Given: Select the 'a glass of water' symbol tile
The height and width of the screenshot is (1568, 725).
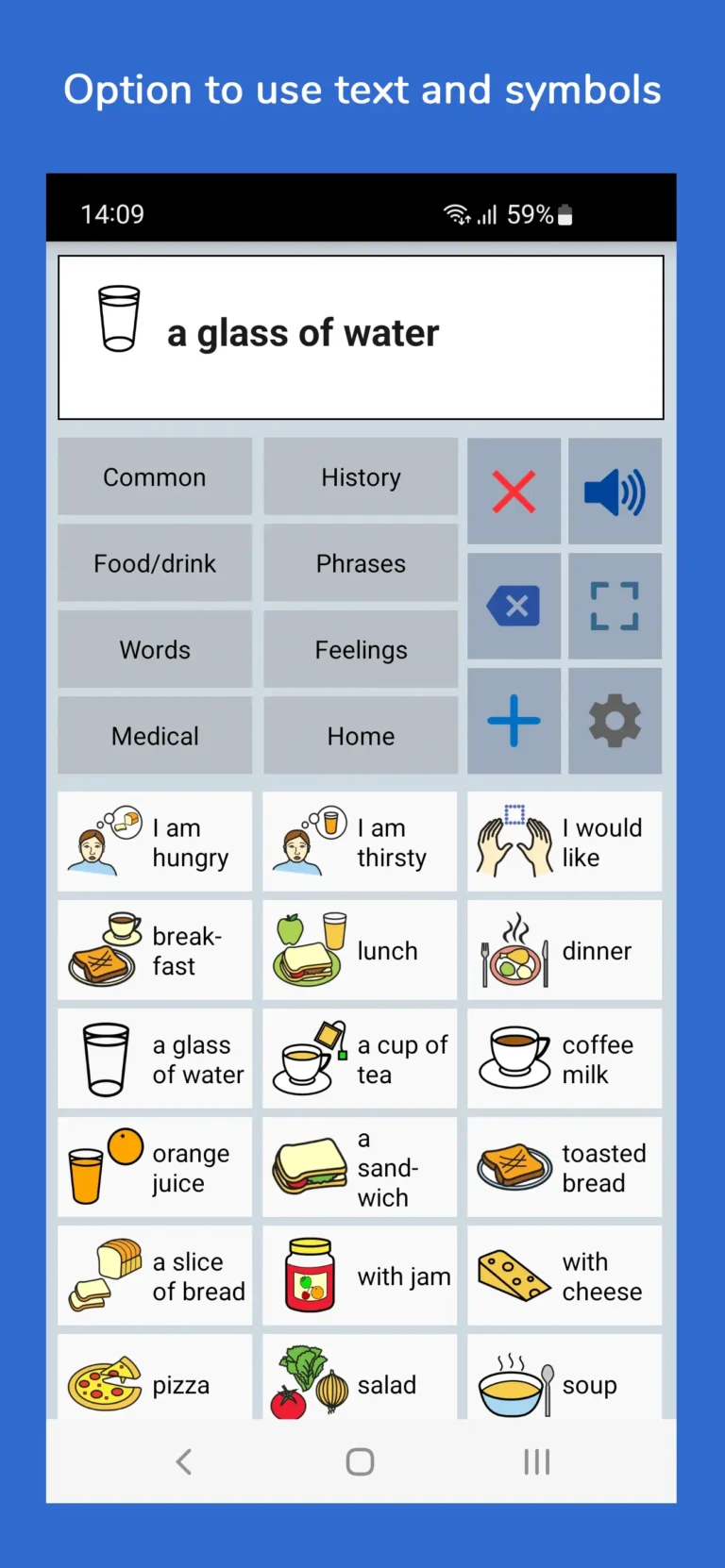Looking at the screenshot, I should (154, 1059).
